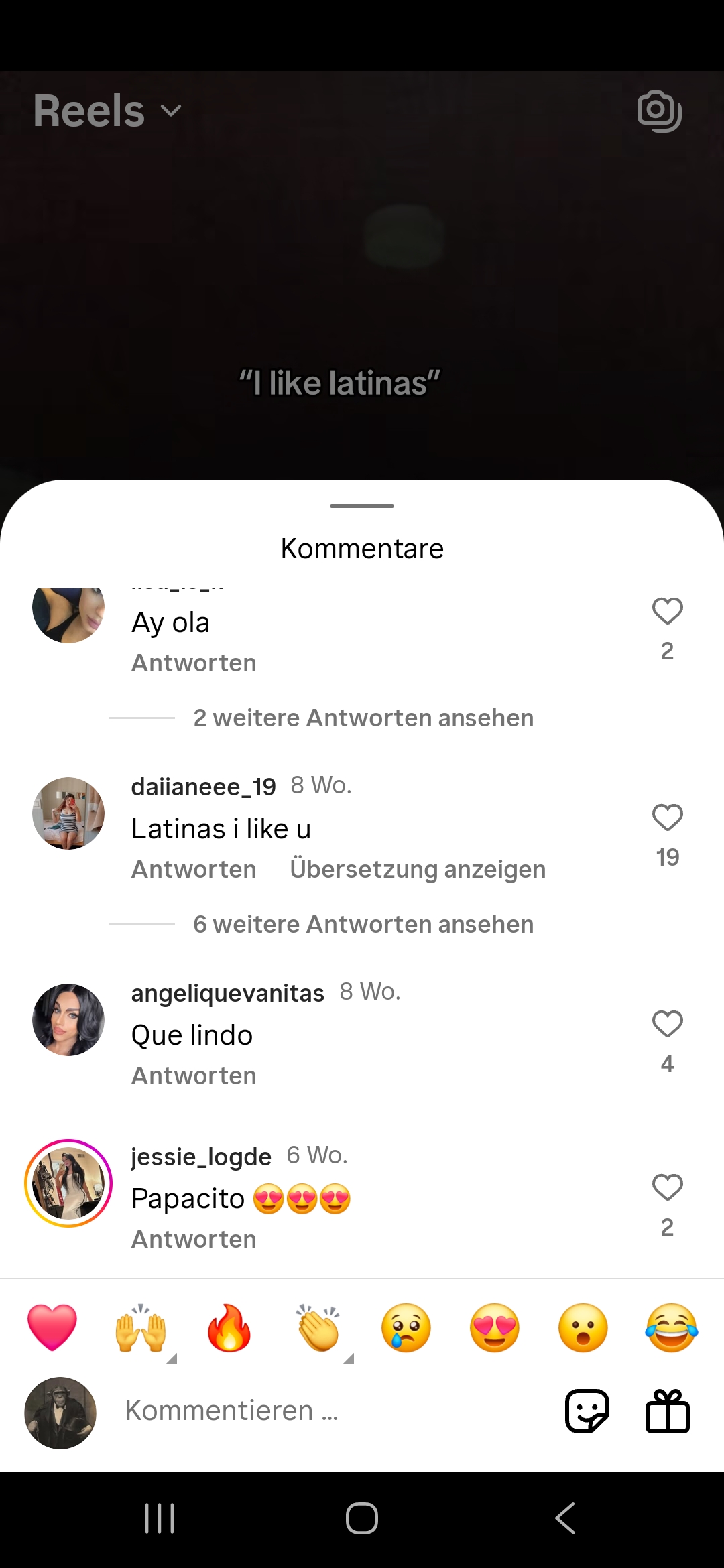Open the sticker picker icon
This screenshot has height=1568, width=724.
[587, 1411]
